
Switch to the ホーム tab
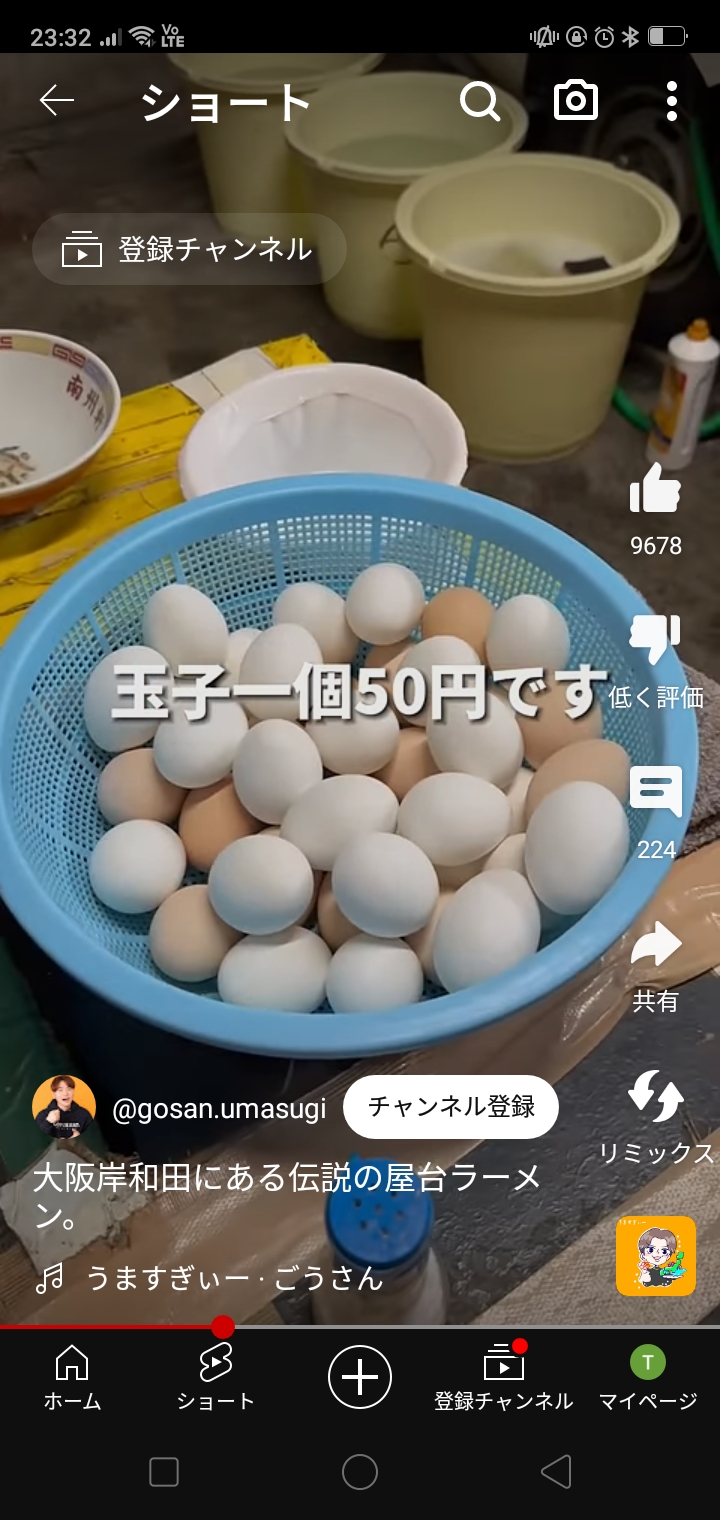click(72, 1376)
